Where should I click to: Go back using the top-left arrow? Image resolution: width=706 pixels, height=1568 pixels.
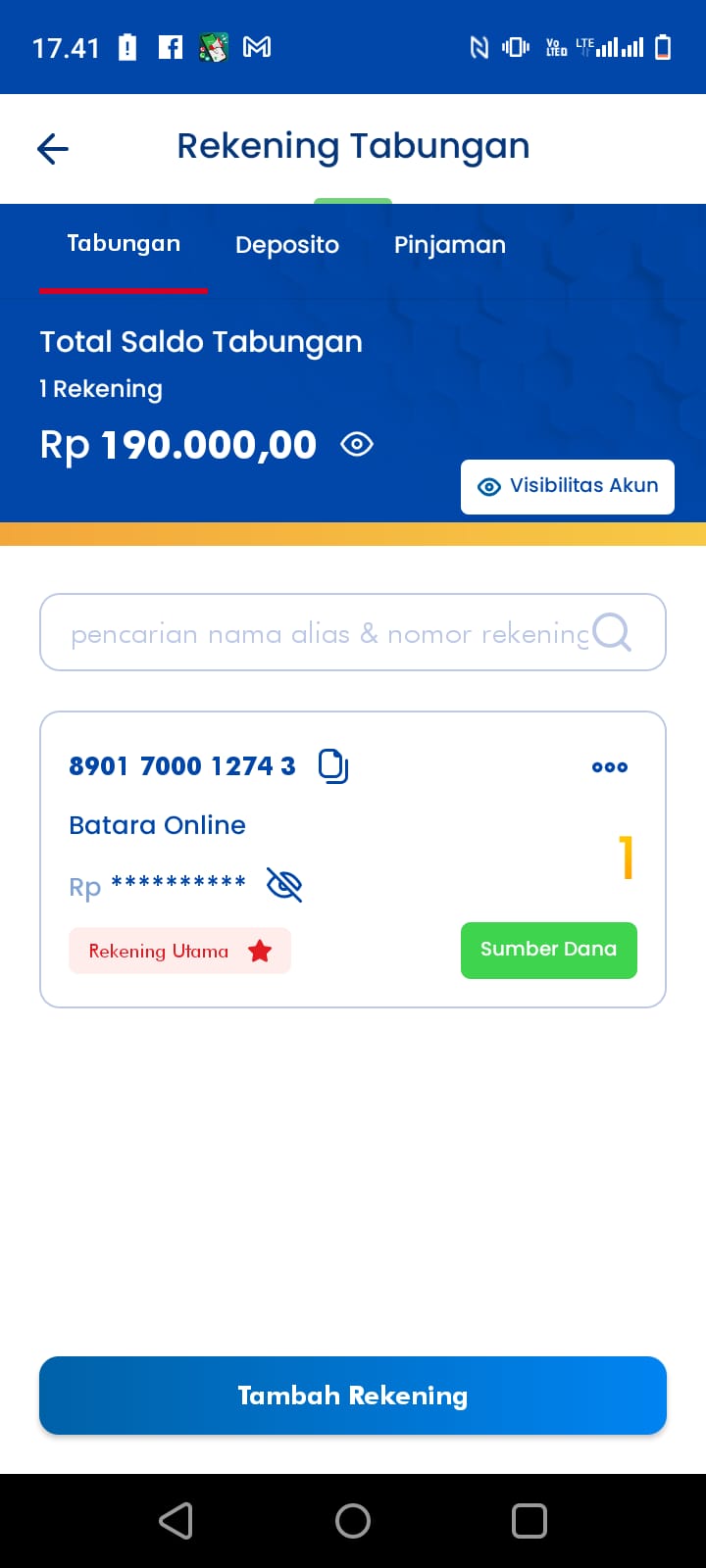pos(53,149)
